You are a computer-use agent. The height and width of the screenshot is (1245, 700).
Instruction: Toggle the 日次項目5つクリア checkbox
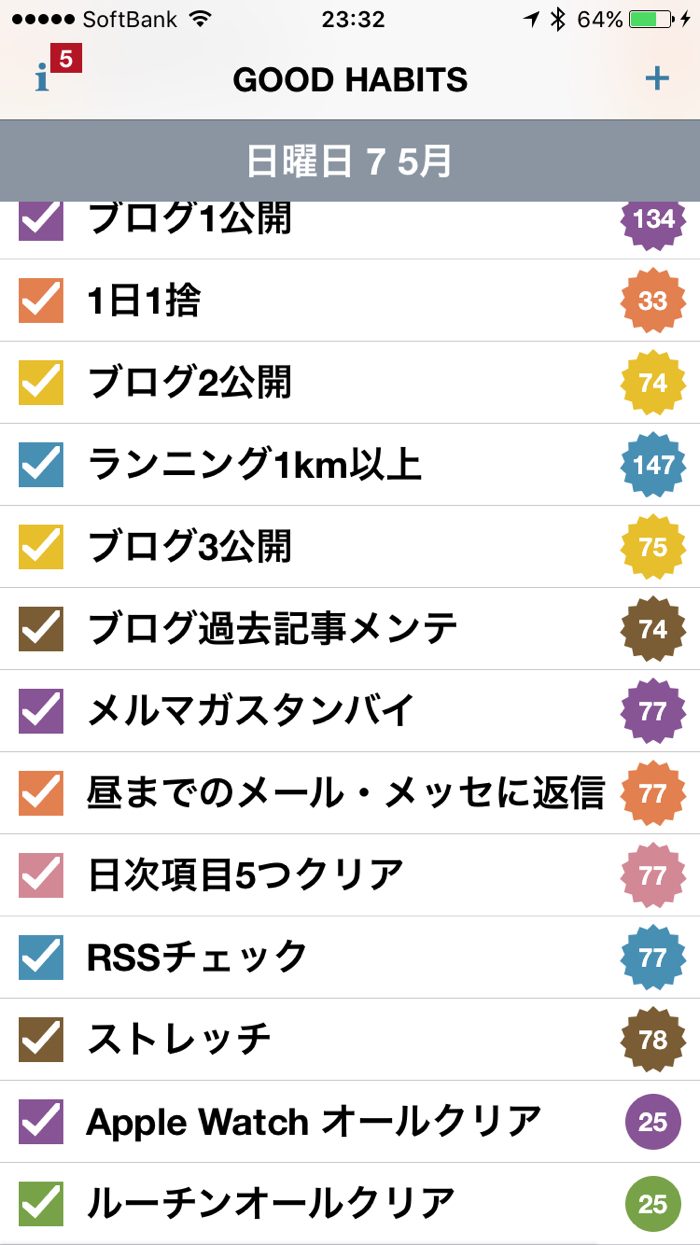tap(41, 874)
